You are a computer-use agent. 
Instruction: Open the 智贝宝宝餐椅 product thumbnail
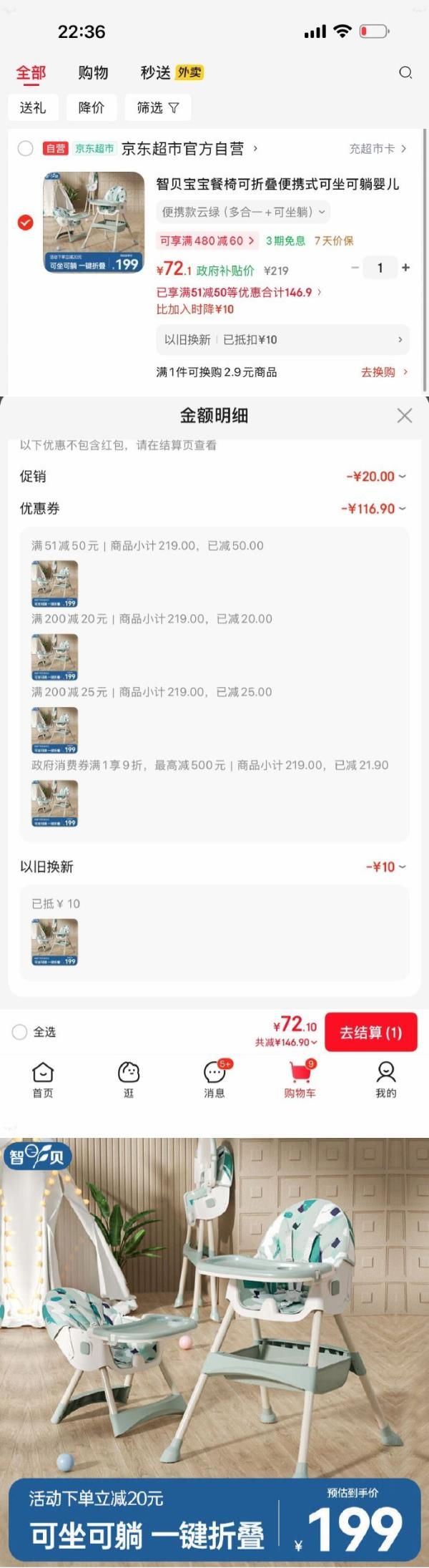92,223
